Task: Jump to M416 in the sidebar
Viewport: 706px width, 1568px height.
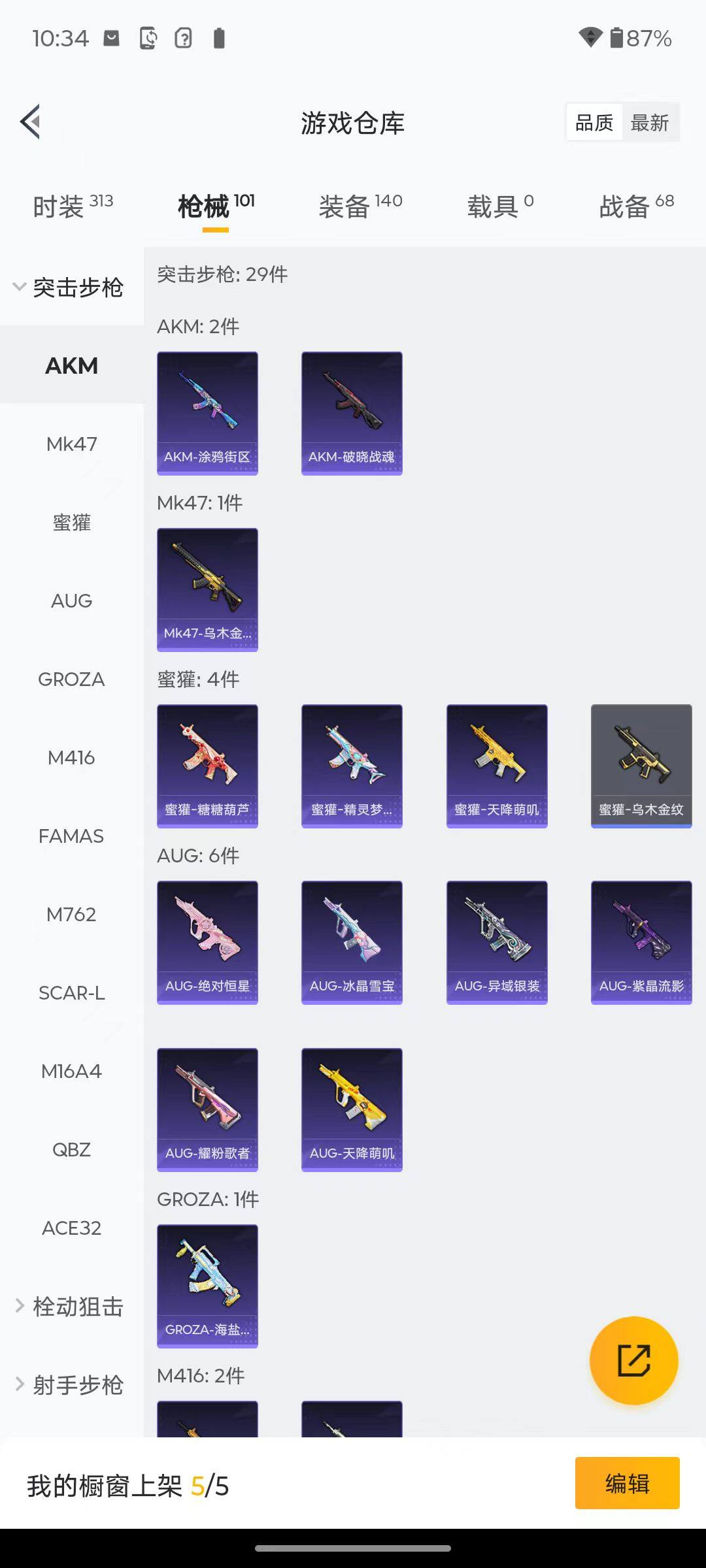Action: [x=71, y=758]
